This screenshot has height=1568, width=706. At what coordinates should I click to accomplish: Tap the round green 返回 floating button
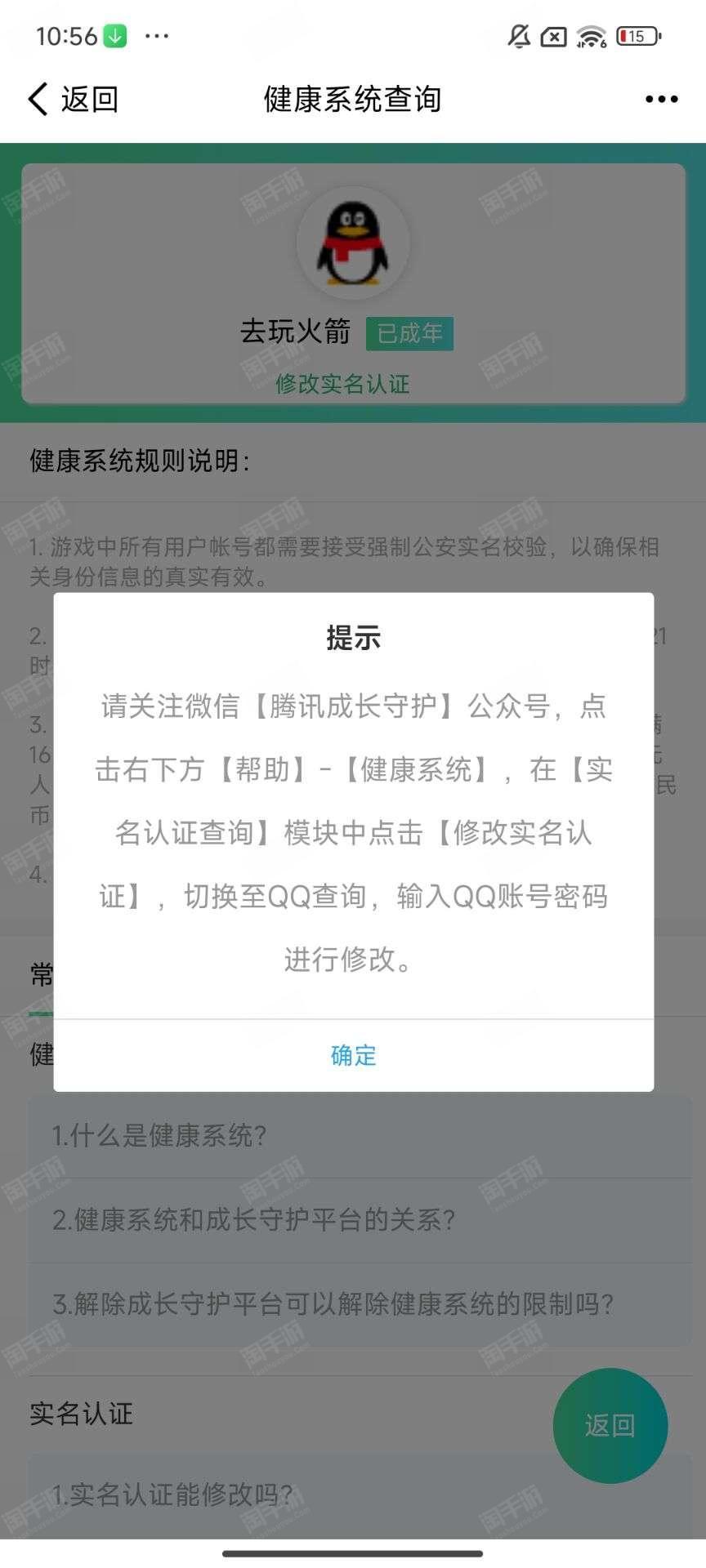[x=610, y=1425]
